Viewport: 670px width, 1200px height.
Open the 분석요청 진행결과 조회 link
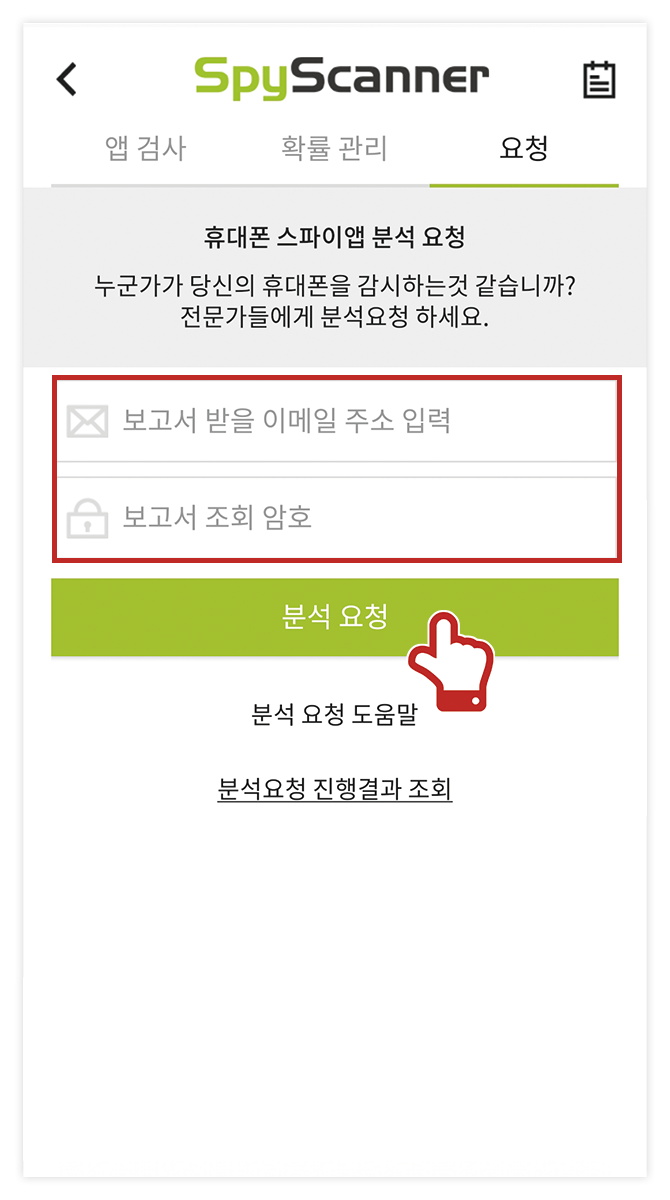(334, 790)
